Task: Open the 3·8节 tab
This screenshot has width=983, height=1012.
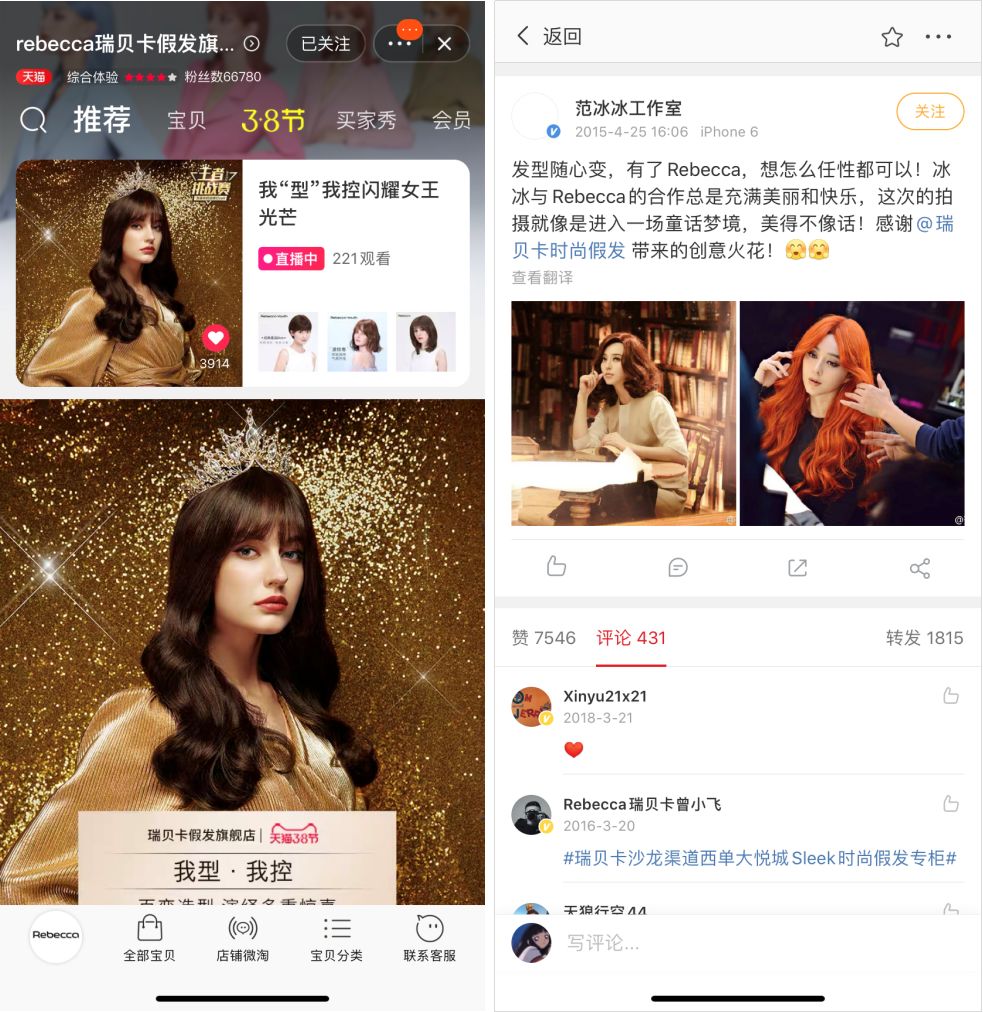Action: click(273, 121)
